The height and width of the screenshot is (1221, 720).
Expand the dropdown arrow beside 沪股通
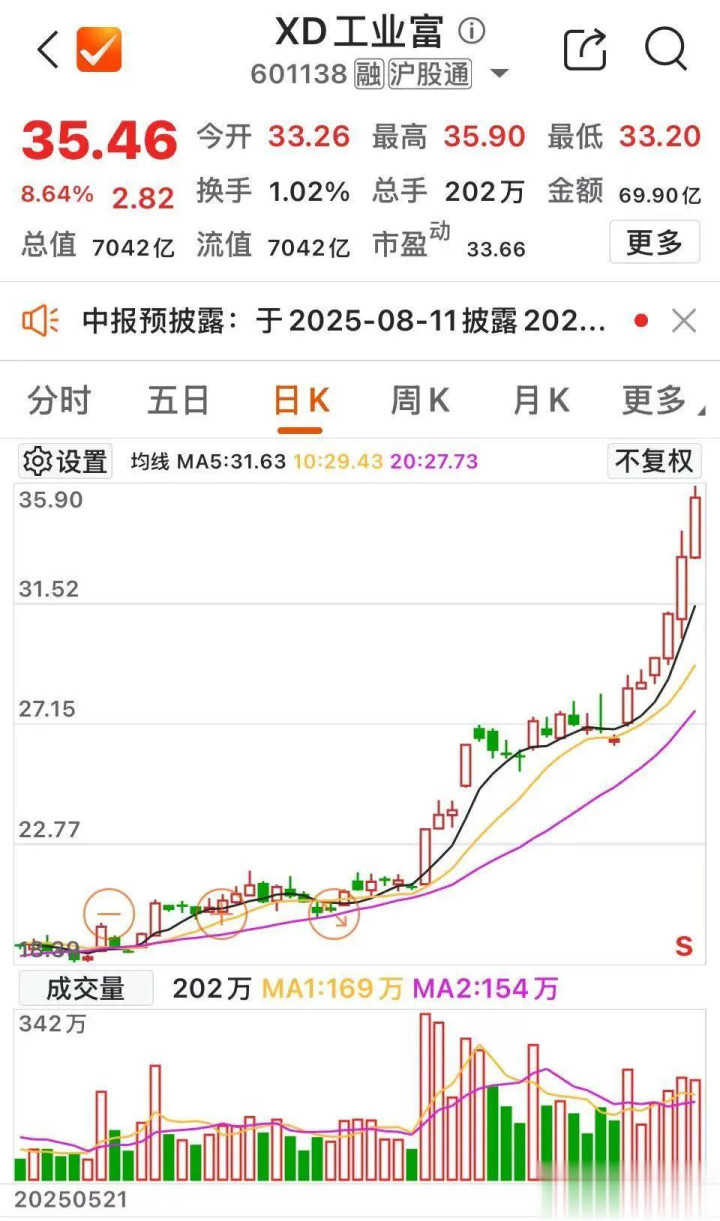tap(498, 74)
